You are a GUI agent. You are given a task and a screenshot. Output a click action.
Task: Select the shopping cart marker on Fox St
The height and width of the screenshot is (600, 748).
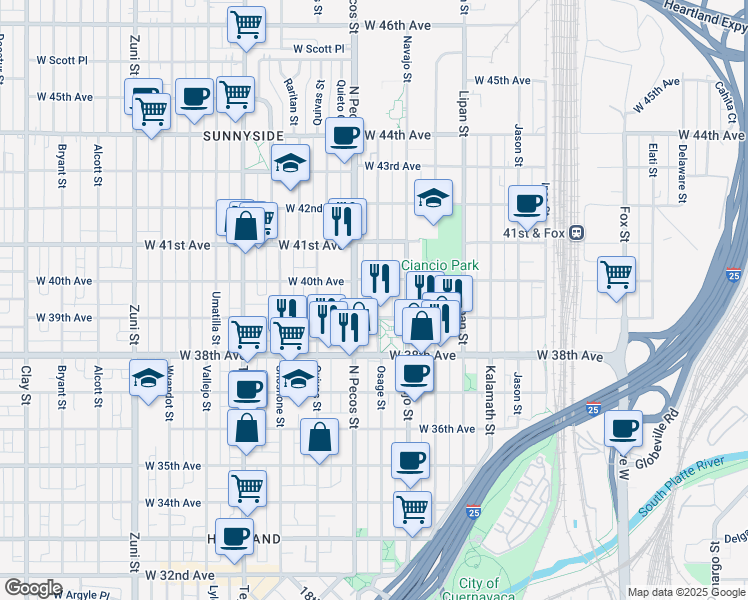click(616, 279)
